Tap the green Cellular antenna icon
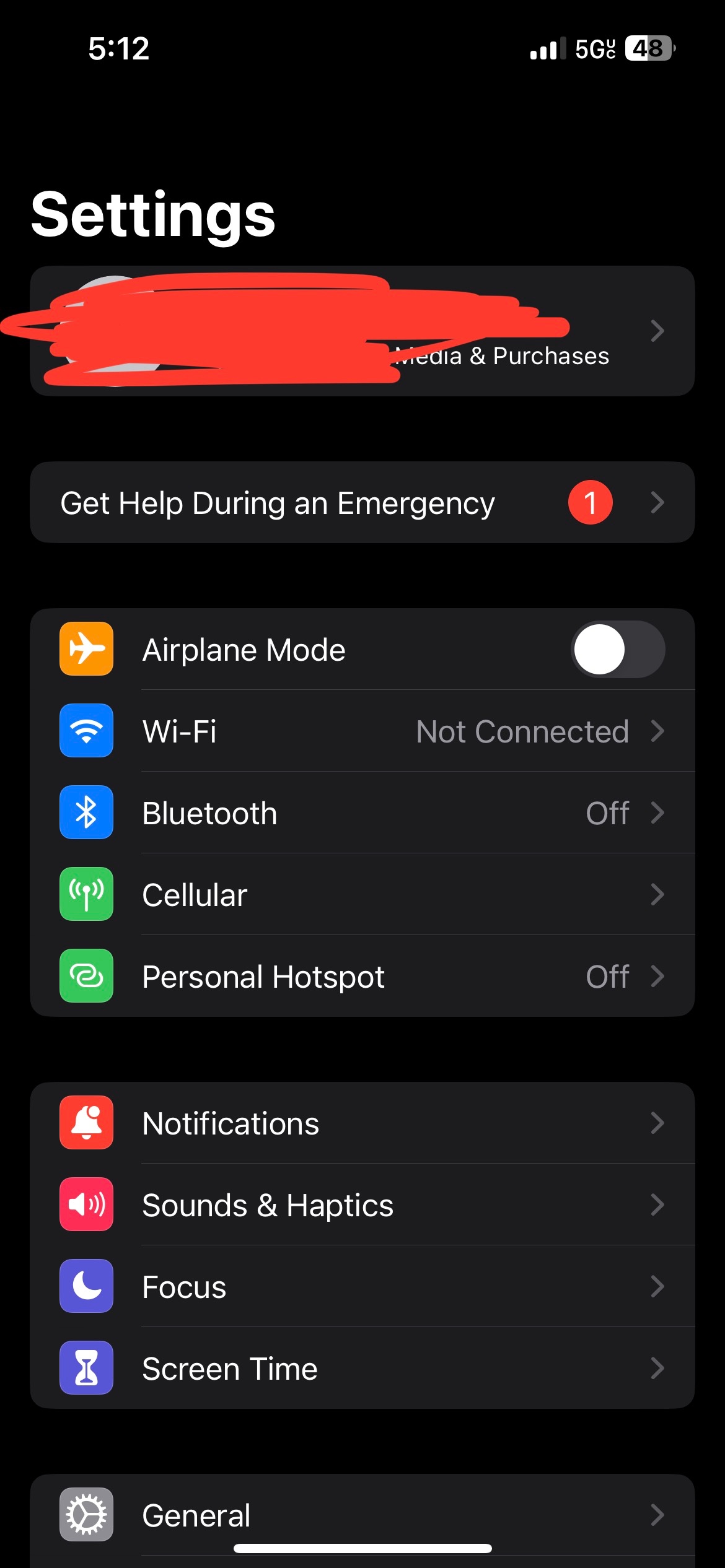This screenshot has width=725, height=1568. coord(86,895)
